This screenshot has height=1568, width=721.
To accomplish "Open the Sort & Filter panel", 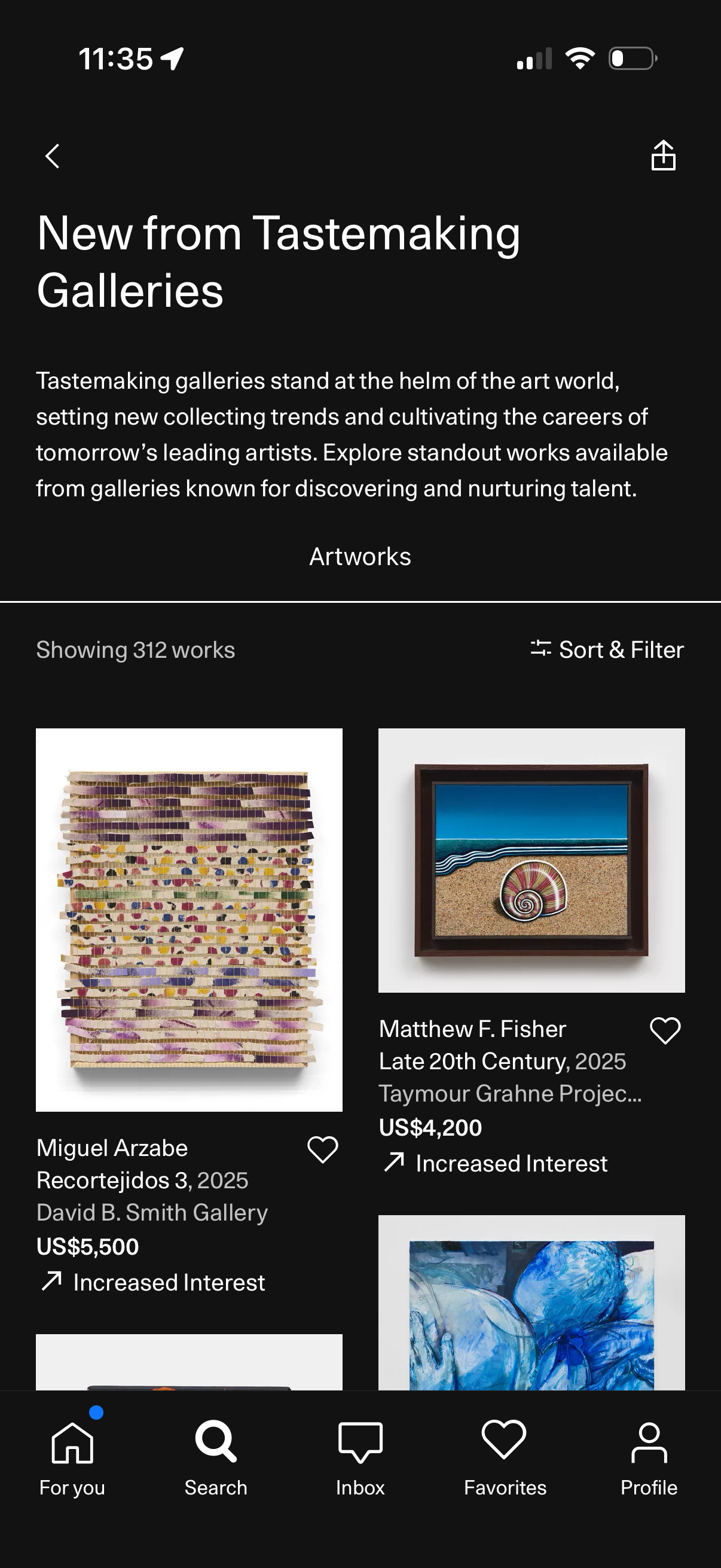I will click(x=606, y=649).
